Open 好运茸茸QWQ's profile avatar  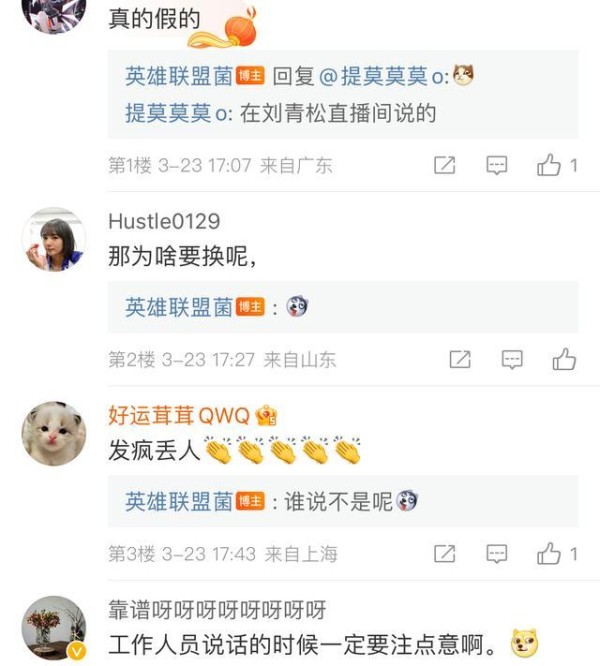53,433
